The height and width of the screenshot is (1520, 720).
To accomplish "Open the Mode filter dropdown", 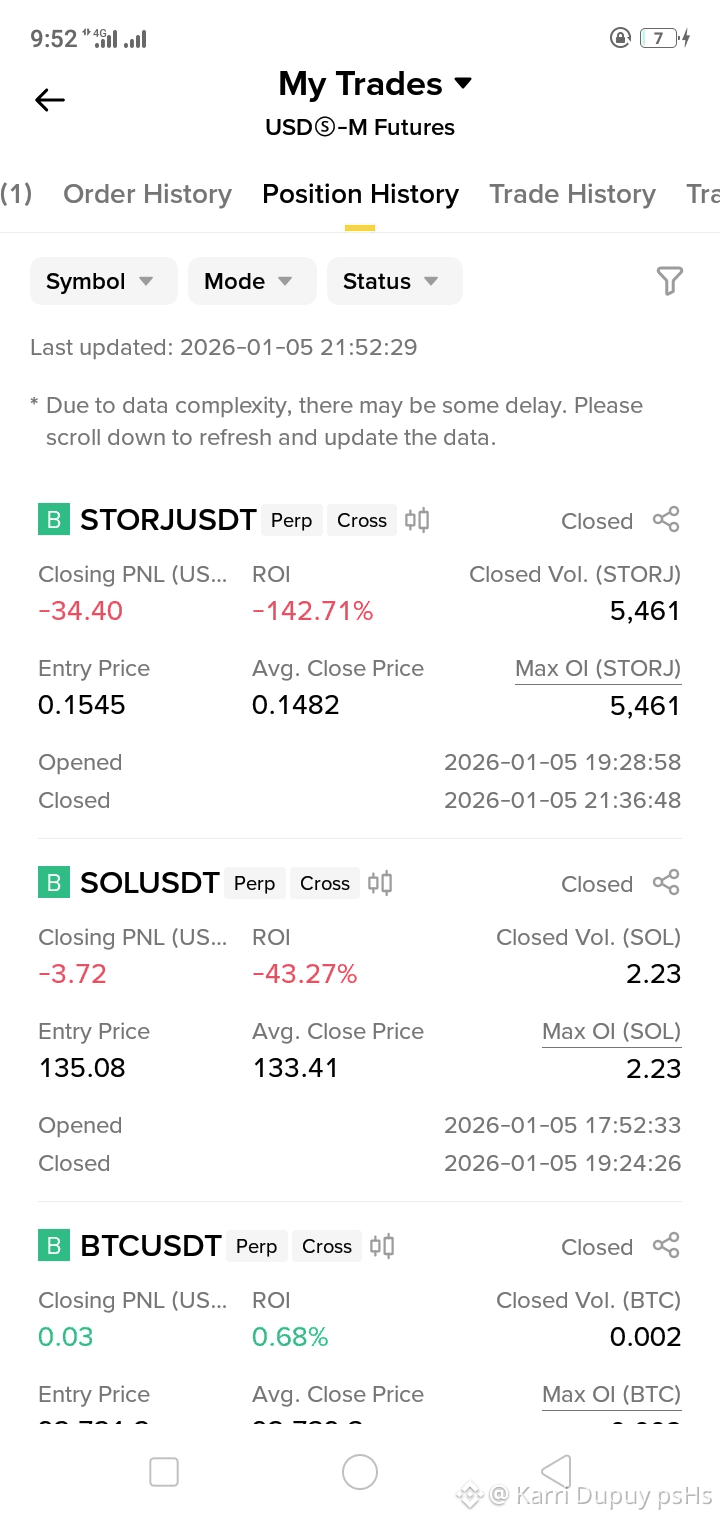I will [251, 281].
